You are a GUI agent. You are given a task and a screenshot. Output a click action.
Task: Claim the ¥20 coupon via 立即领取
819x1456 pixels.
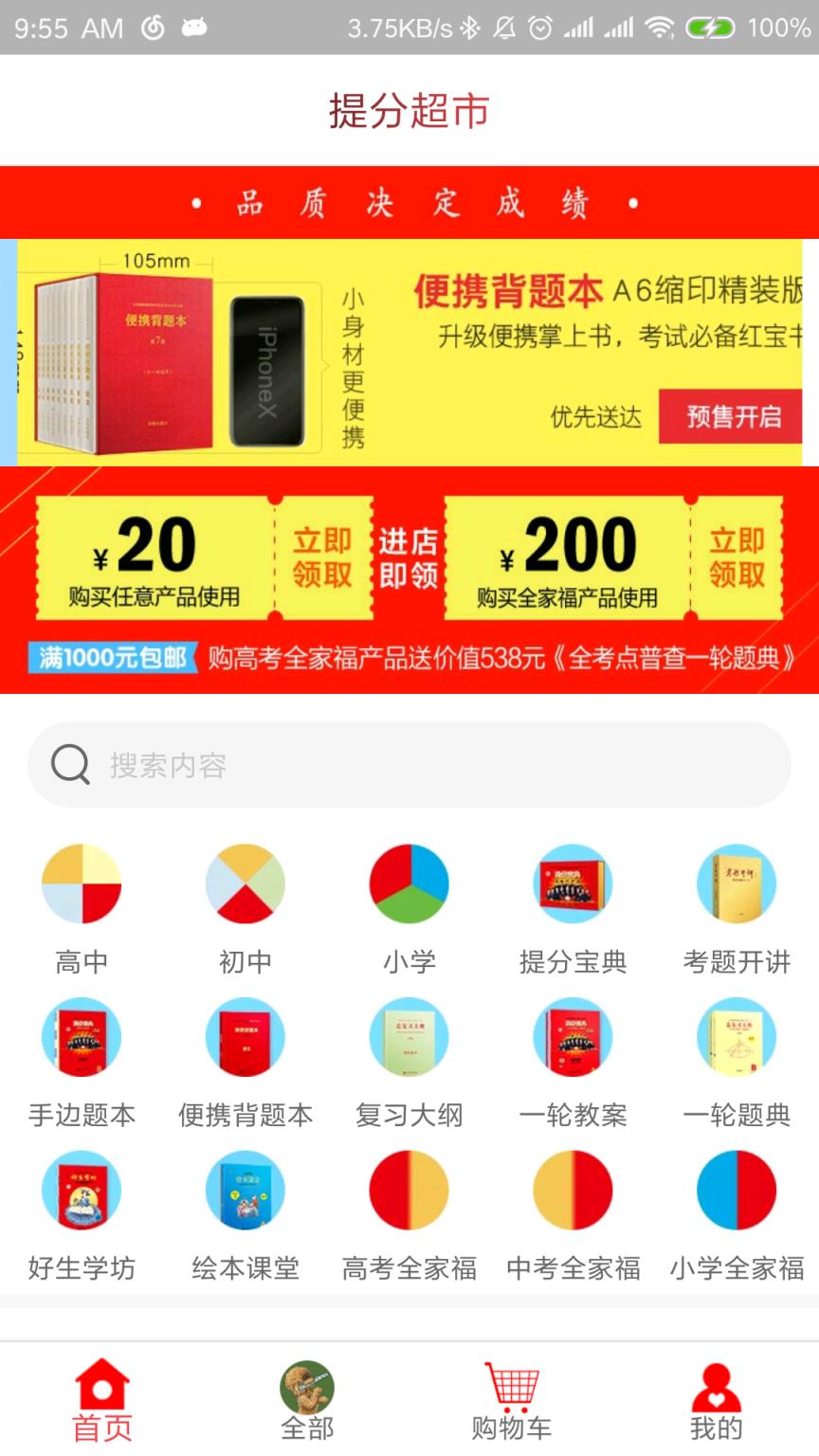[324, 555]
